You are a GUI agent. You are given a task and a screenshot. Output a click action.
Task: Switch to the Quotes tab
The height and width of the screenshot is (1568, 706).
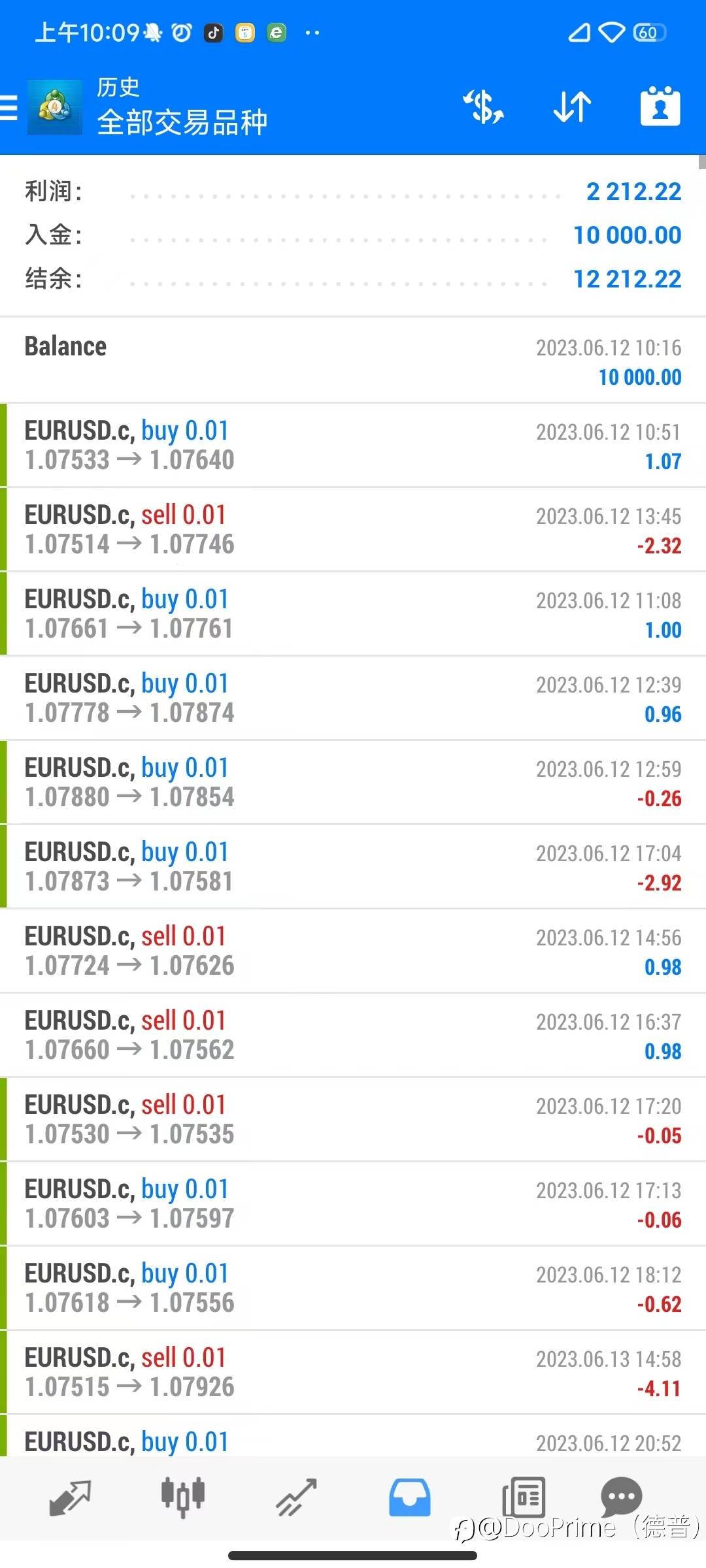tap(70, 1497)
